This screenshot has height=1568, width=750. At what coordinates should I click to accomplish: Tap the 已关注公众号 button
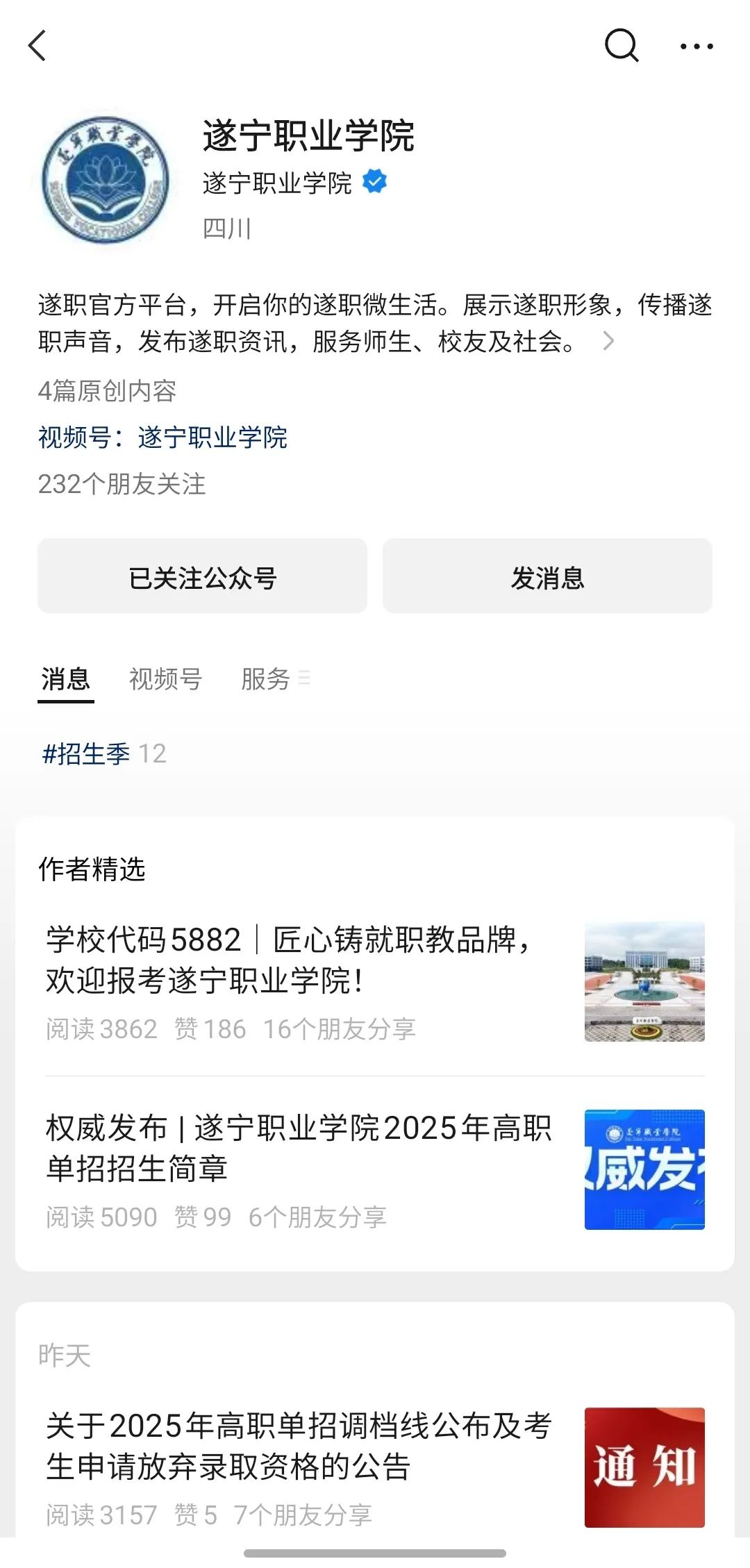(x=202, y=576)
